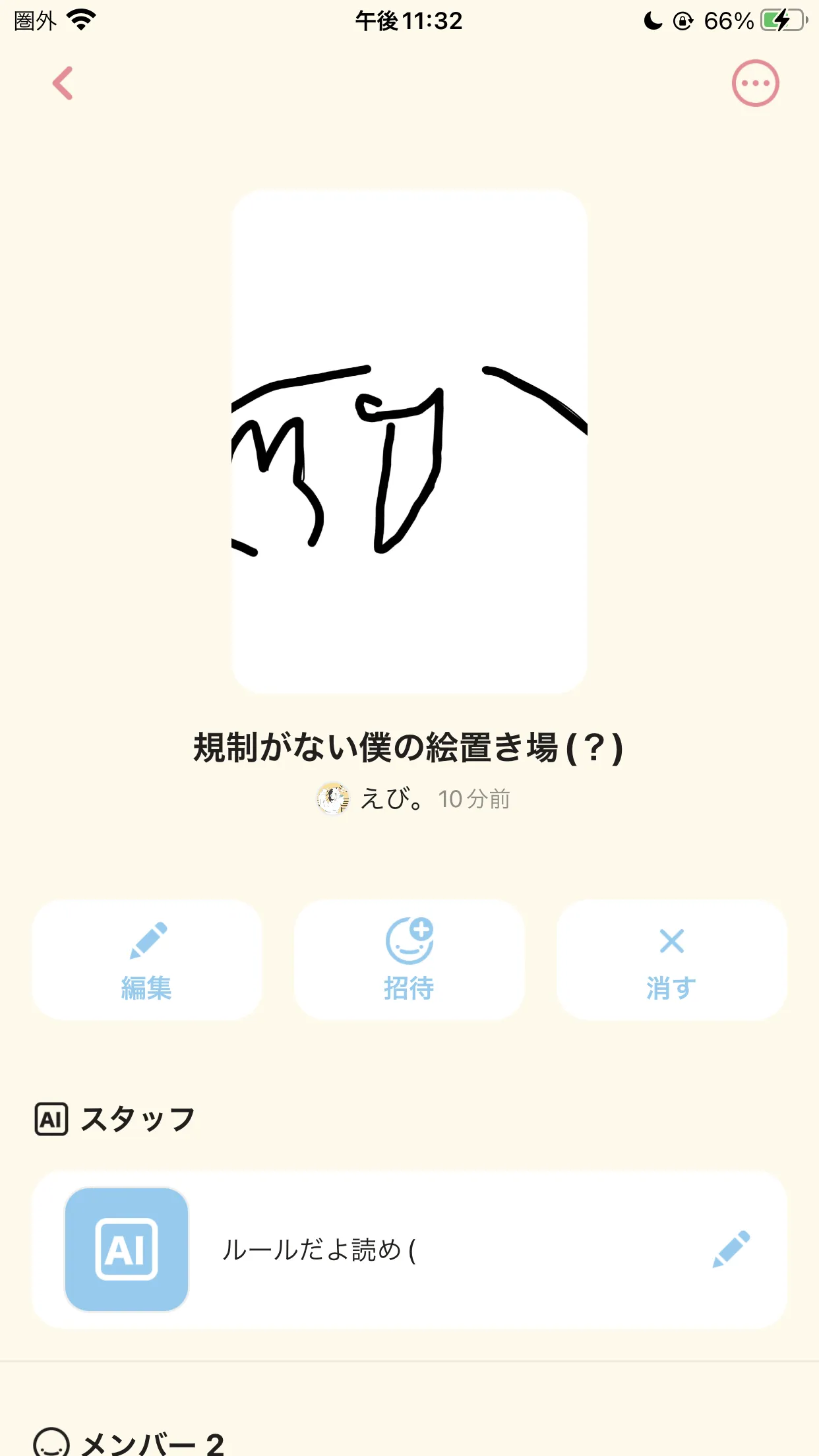819x1456 pixels.
Task: Open the three-dot more options menu
Action: click(x=755, y=84)
